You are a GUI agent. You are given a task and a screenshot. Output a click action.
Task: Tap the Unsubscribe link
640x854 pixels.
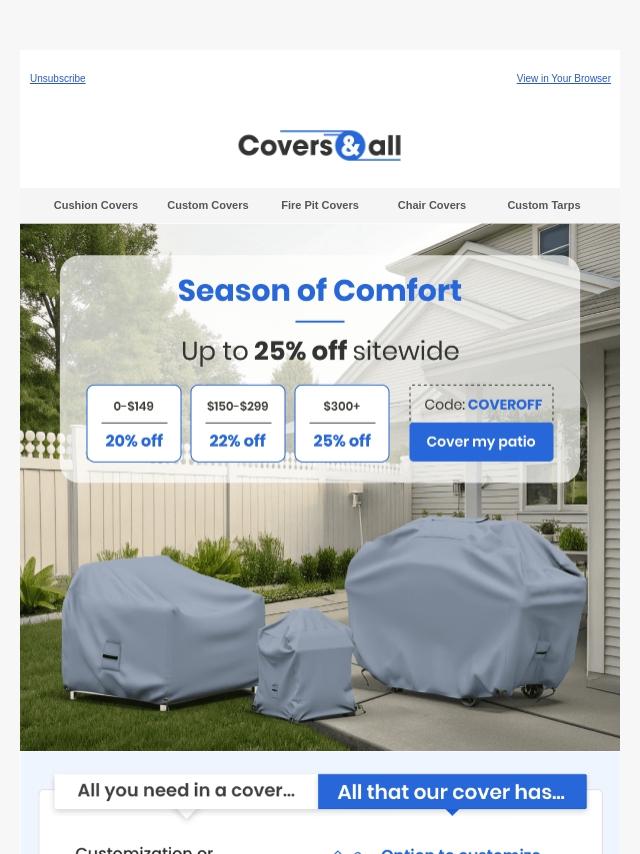[57, 78]
